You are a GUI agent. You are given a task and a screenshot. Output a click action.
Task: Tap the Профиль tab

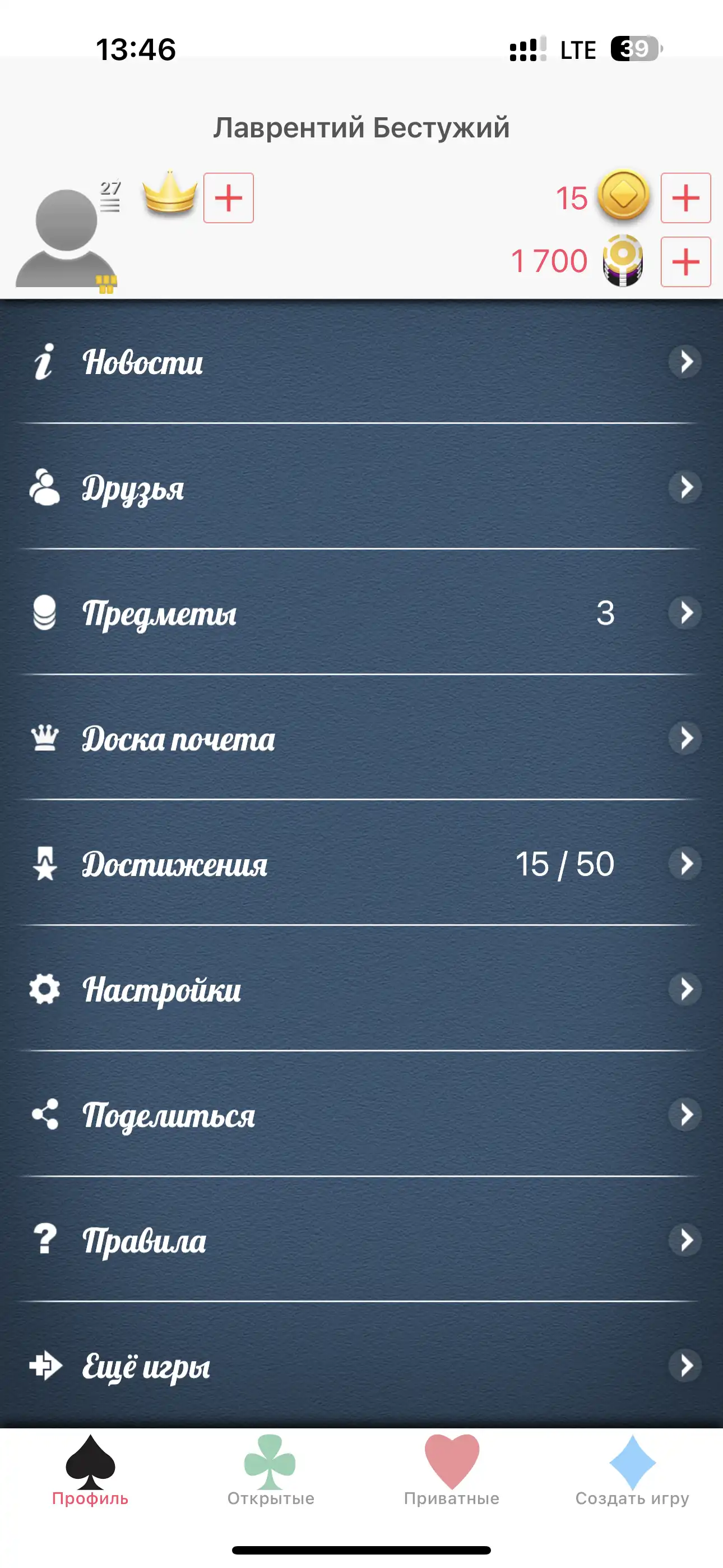[x=90, y=1471]
